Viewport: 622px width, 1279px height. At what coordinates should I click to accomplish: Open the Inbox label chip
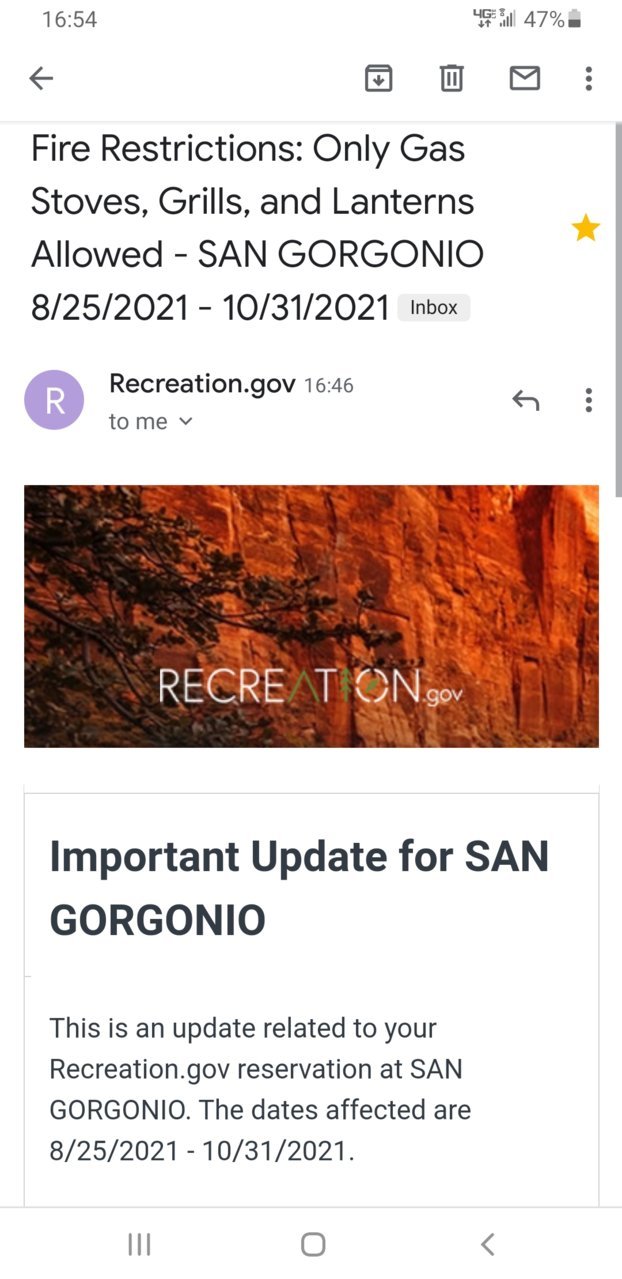tap(433, 308)
